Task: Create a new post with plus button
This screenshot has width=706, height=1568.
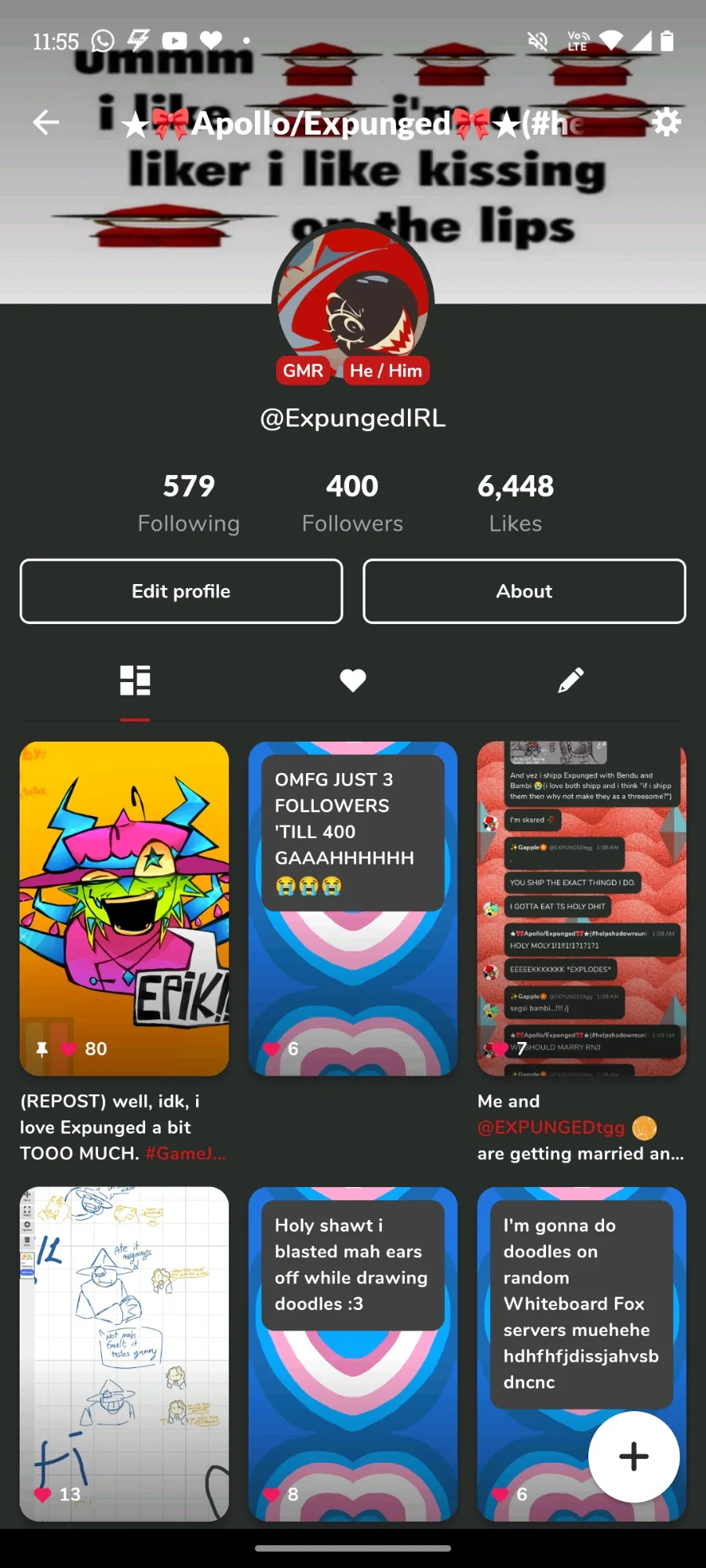Action: 634,1457
